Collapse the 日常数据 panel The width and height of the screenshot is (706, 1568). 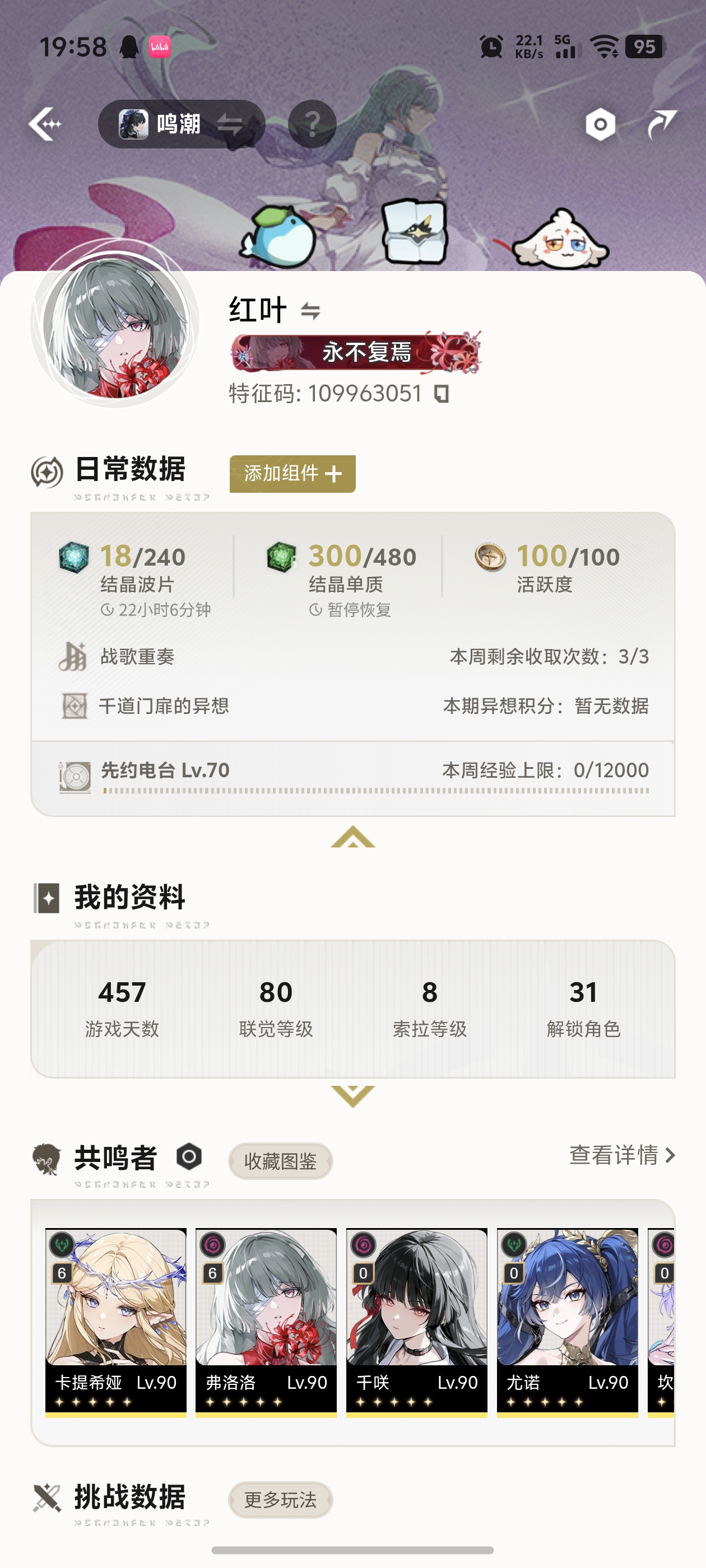[x=352, y=837]
